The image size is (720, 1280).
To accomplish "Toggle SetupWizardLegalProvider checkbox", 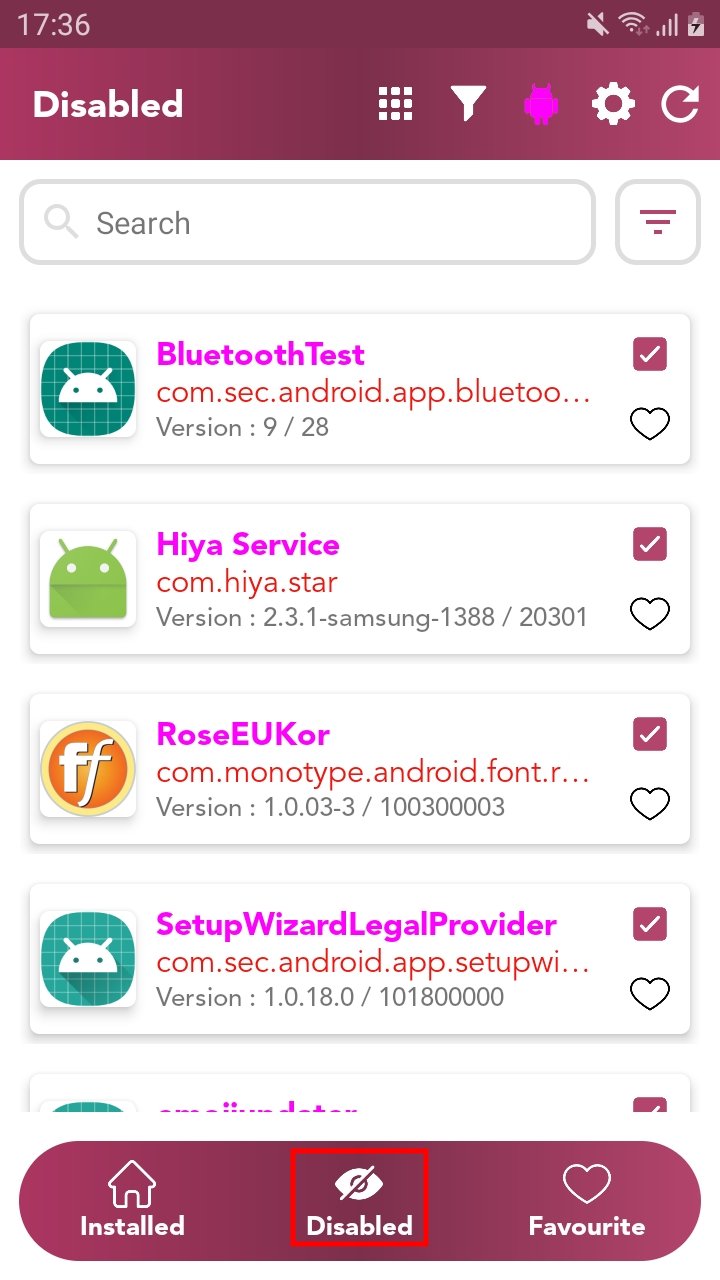I will click(650, 924).
